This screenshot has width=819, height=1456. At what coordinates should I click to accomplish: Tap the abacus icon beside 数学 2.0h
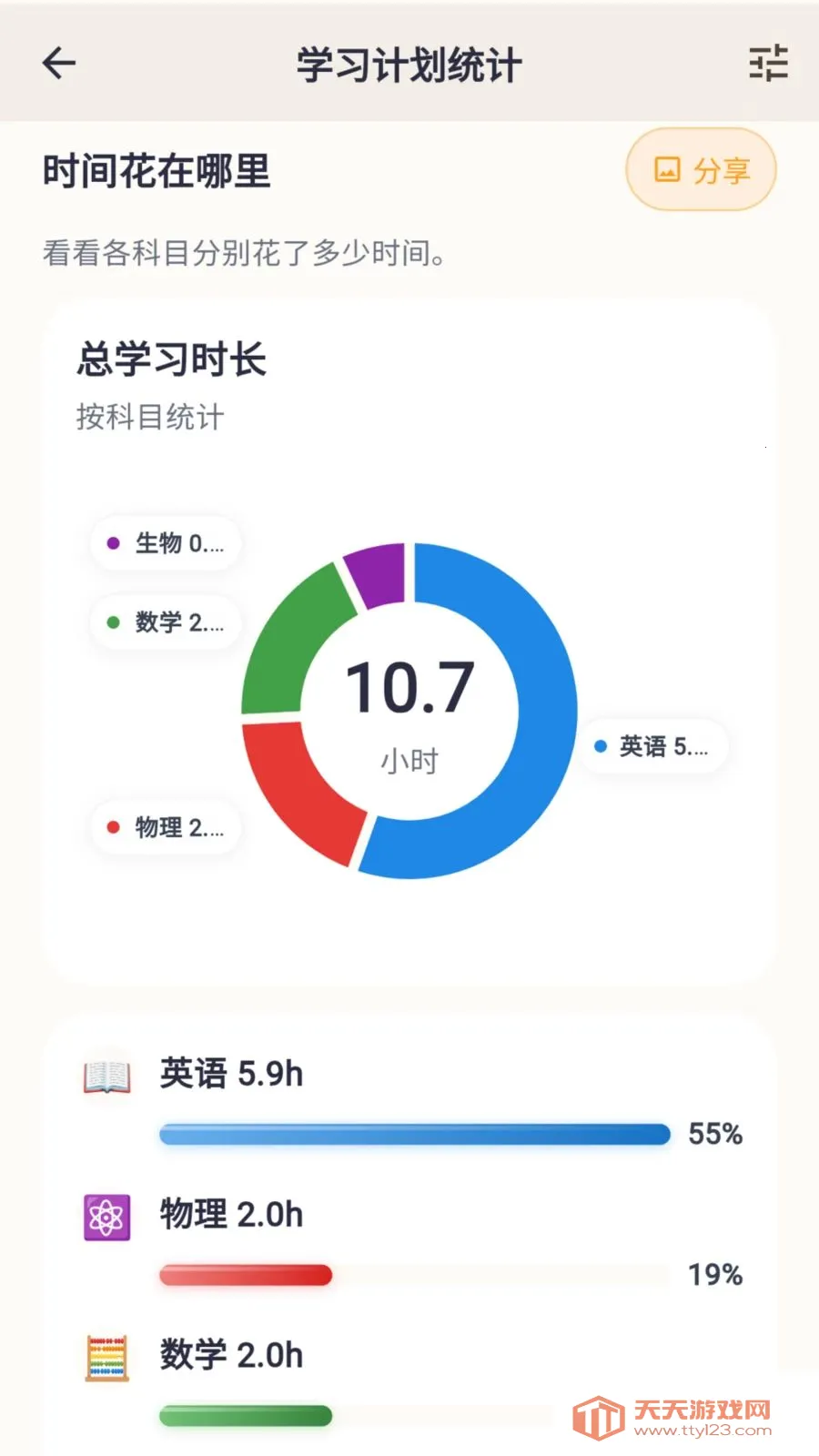(x=106, y=1357)
